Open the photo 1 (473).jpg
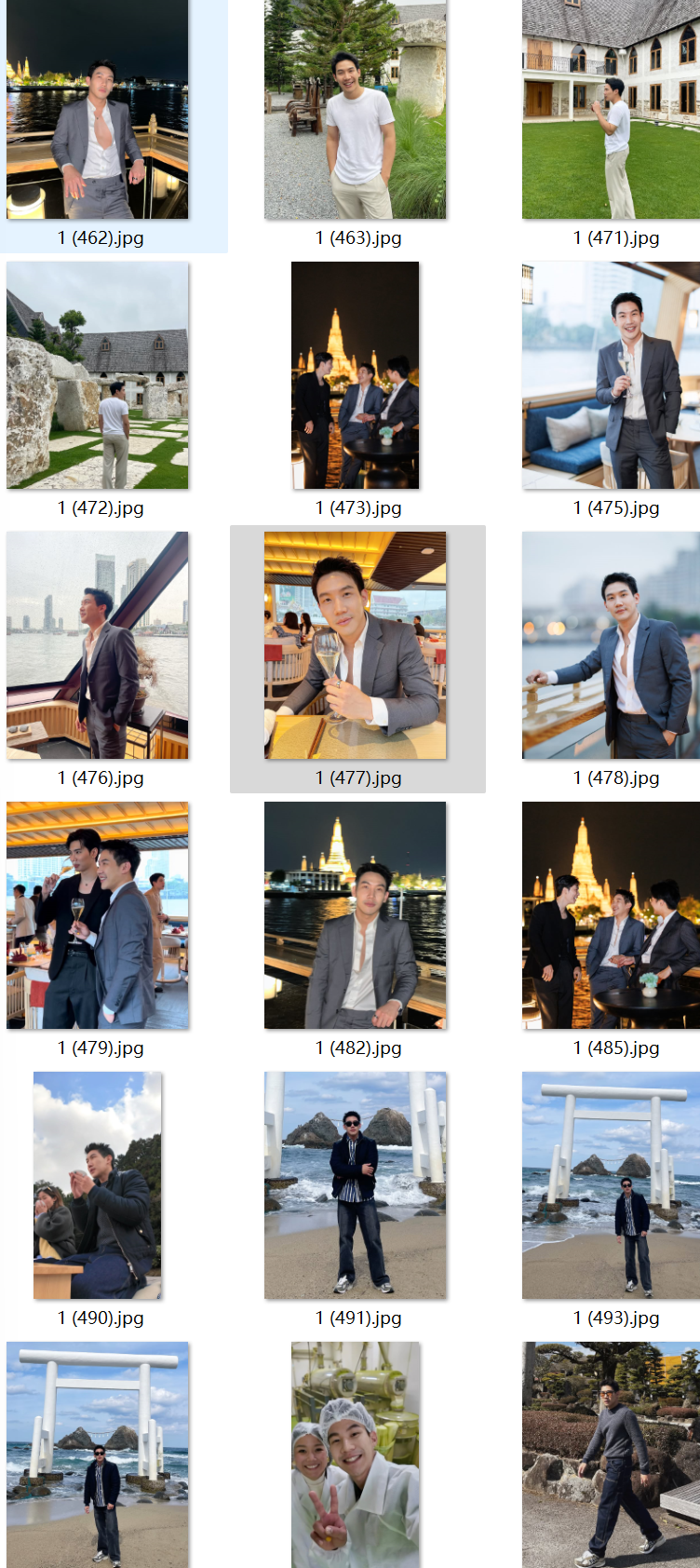Image resolution: width=700 pixels, height=1568 pixels. [355, 375]
